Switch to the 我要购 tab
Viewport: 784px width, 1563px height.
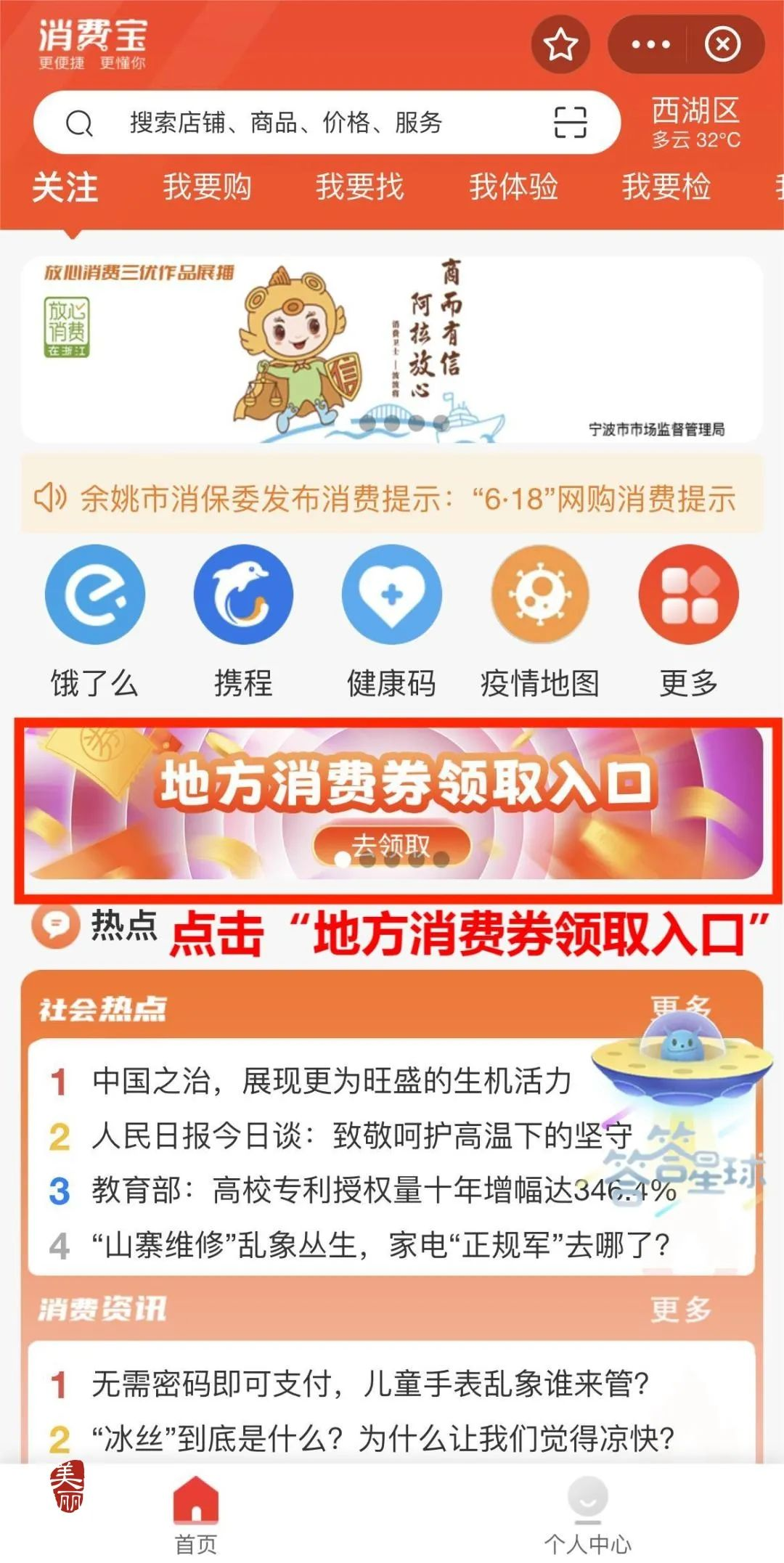pyautogui.click(x=207, y=187)
